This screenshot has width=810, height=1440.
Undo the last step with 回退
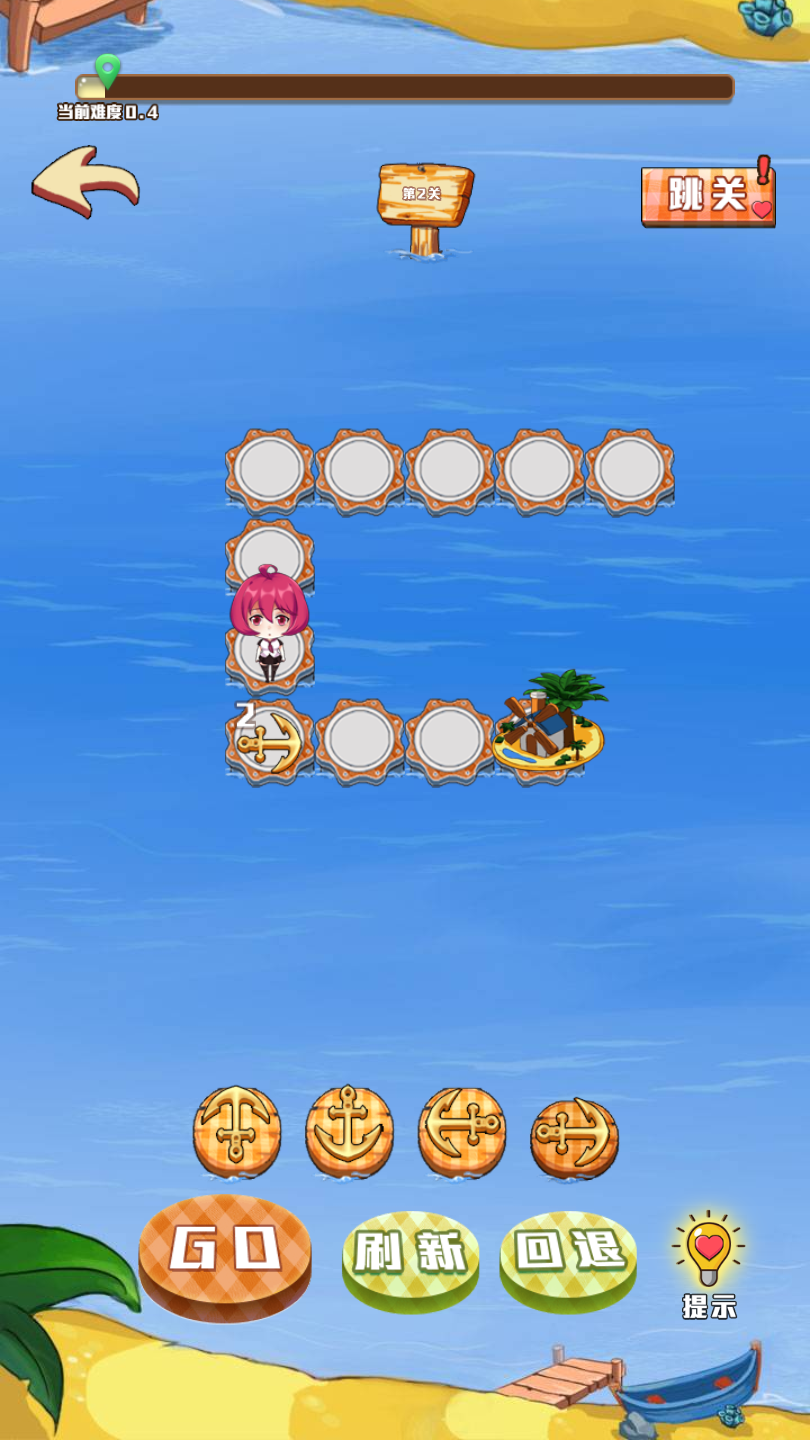[x=568, y=1255]
